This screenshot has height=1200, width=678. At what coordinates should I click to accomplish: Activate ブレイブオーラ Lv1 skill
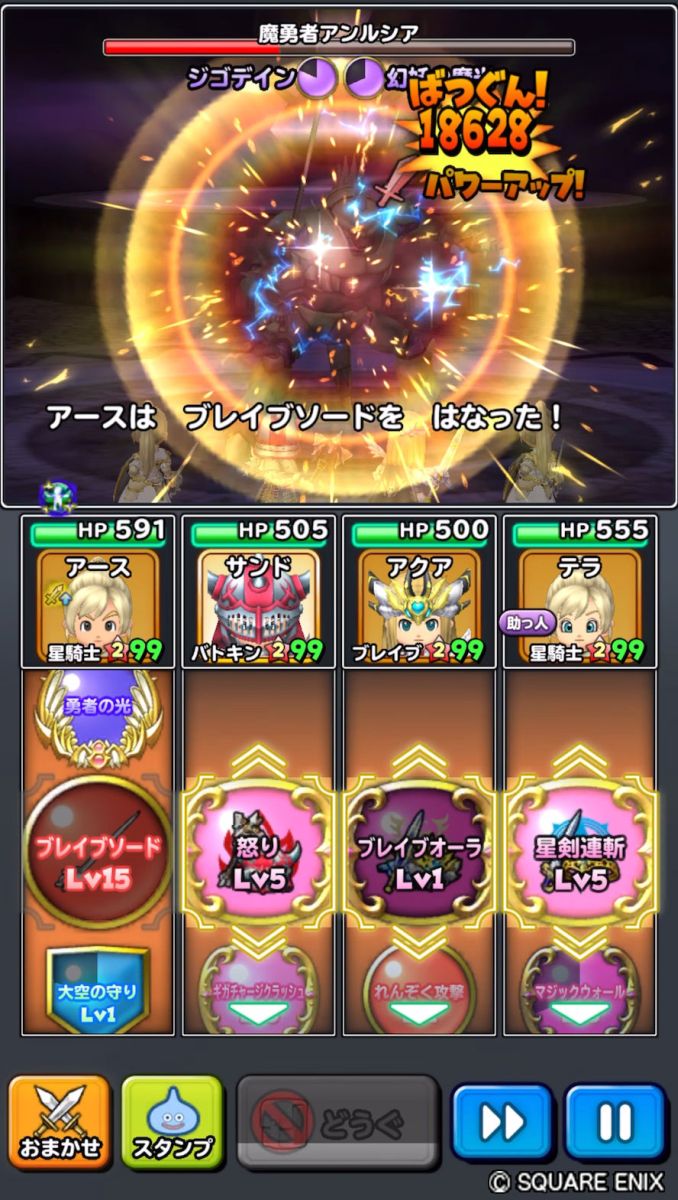click(419, 853)
